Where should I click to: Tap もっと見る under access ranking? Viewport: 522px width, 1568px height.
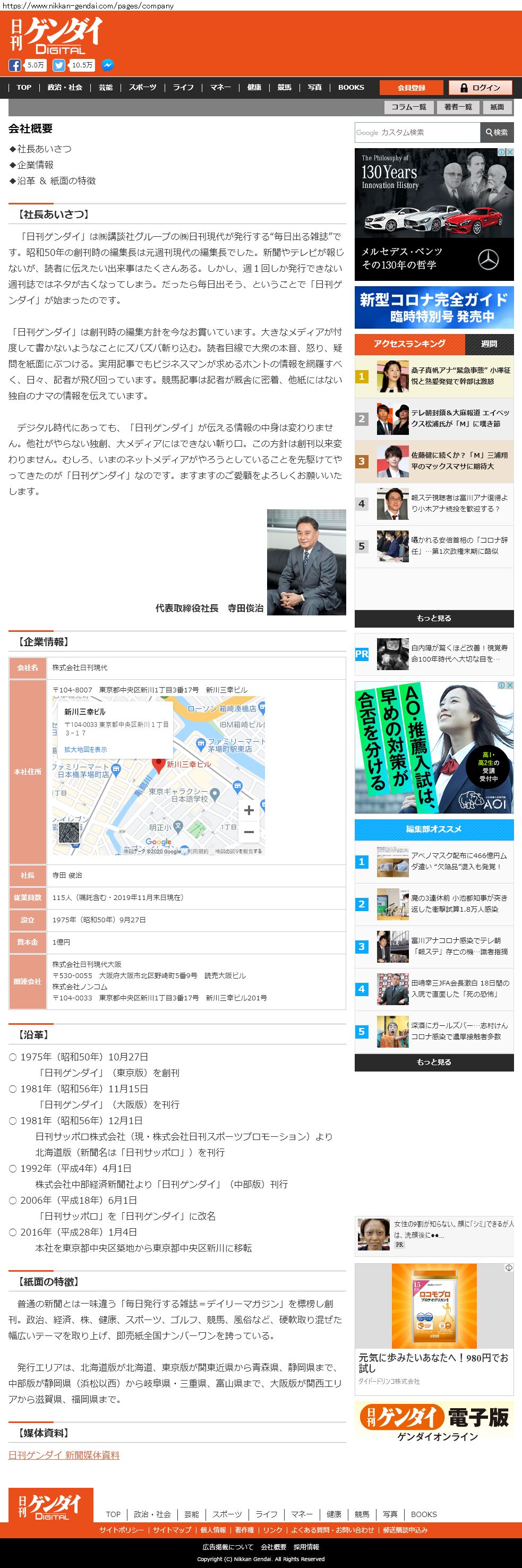434,618
